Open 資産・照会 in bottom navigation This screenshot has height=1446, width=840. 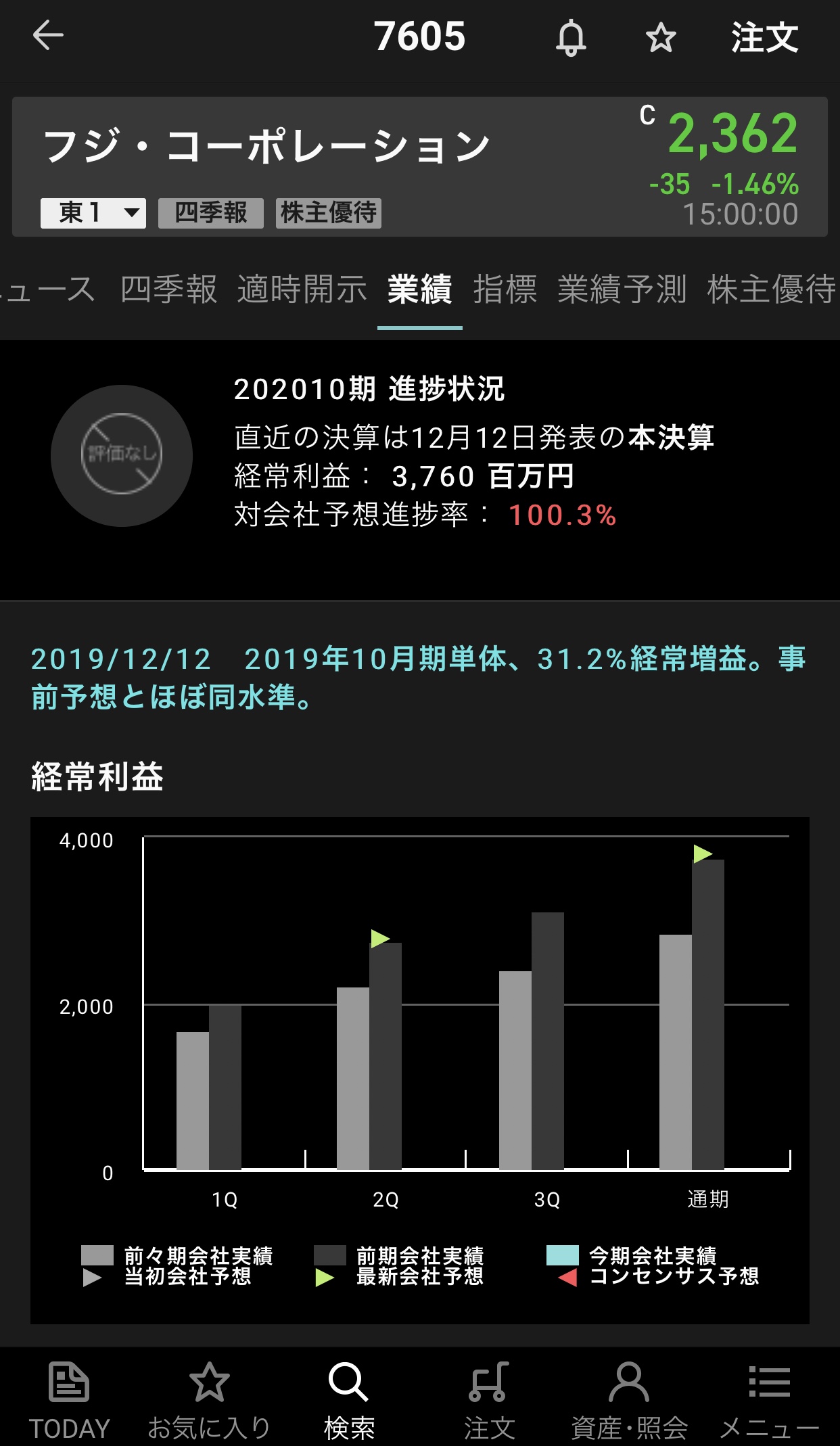[x=629, y=1400]
